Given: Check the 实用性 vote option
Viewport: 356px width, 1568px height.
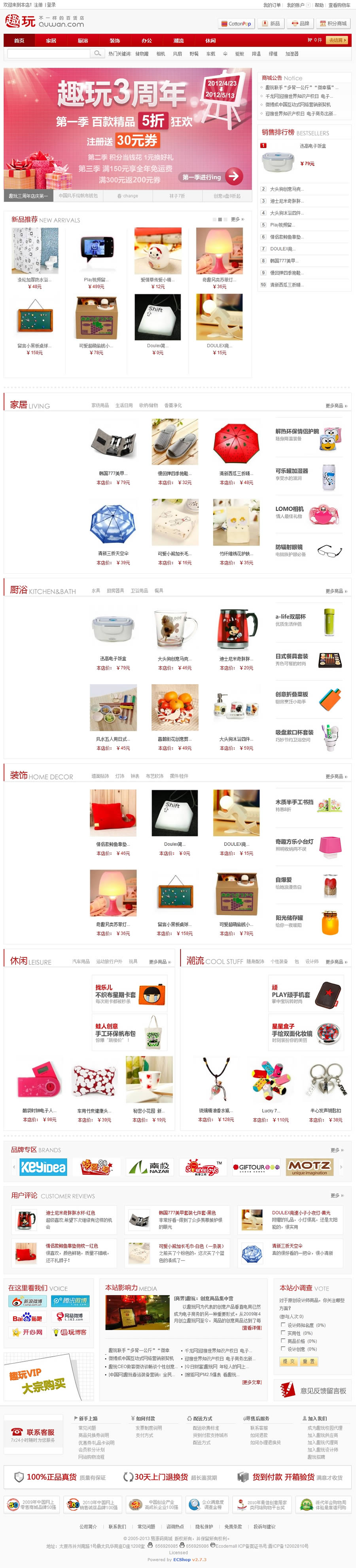Looking at the screenshot, I should (283, 1333).
